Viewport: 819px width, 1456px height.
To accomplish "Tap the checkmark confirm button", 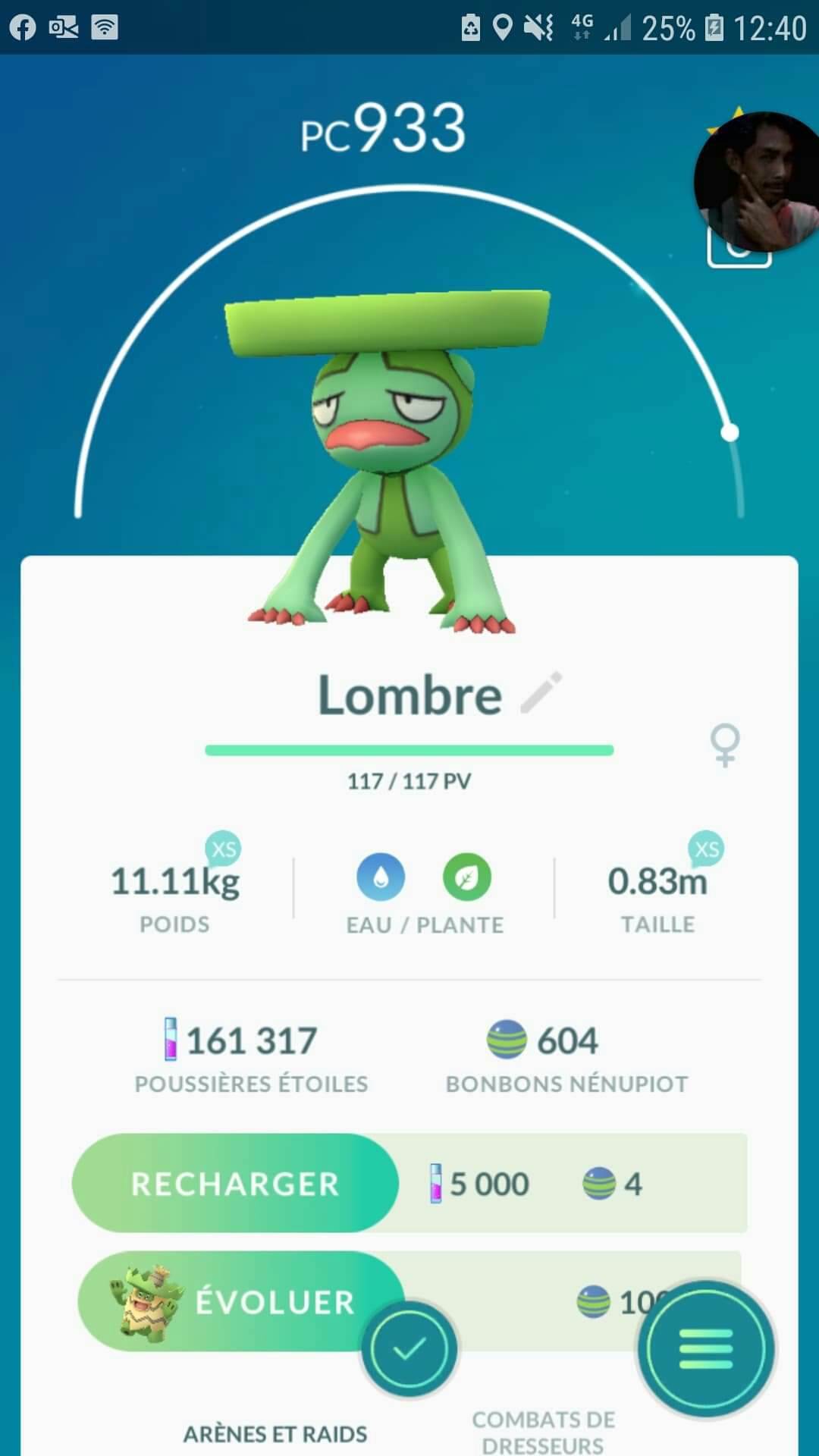I will pyautogui.click(x=409, y=1348).
